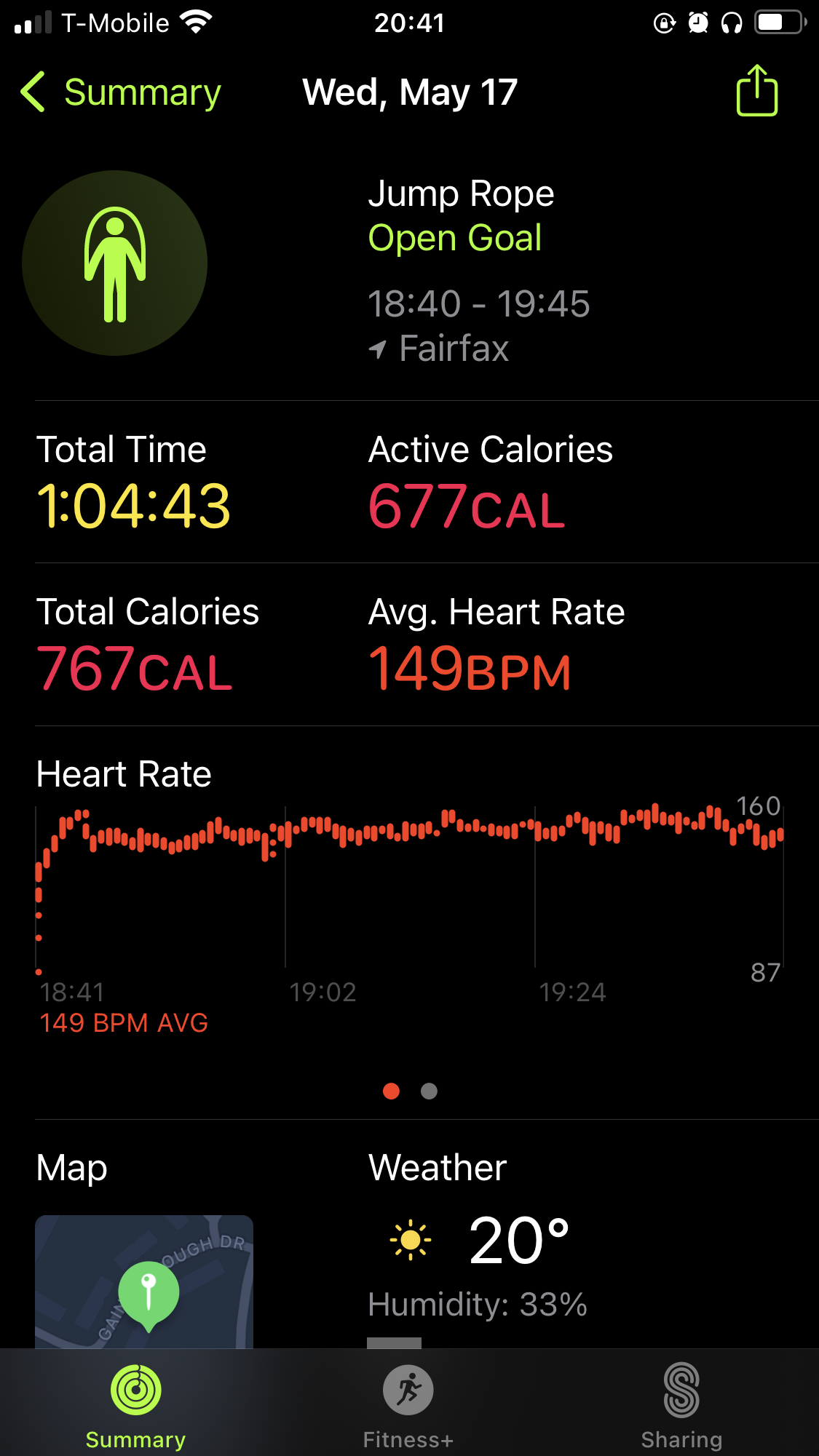Tap the second heart rate page dot
819x1456 pixels.
click(x=430, y=1091)
